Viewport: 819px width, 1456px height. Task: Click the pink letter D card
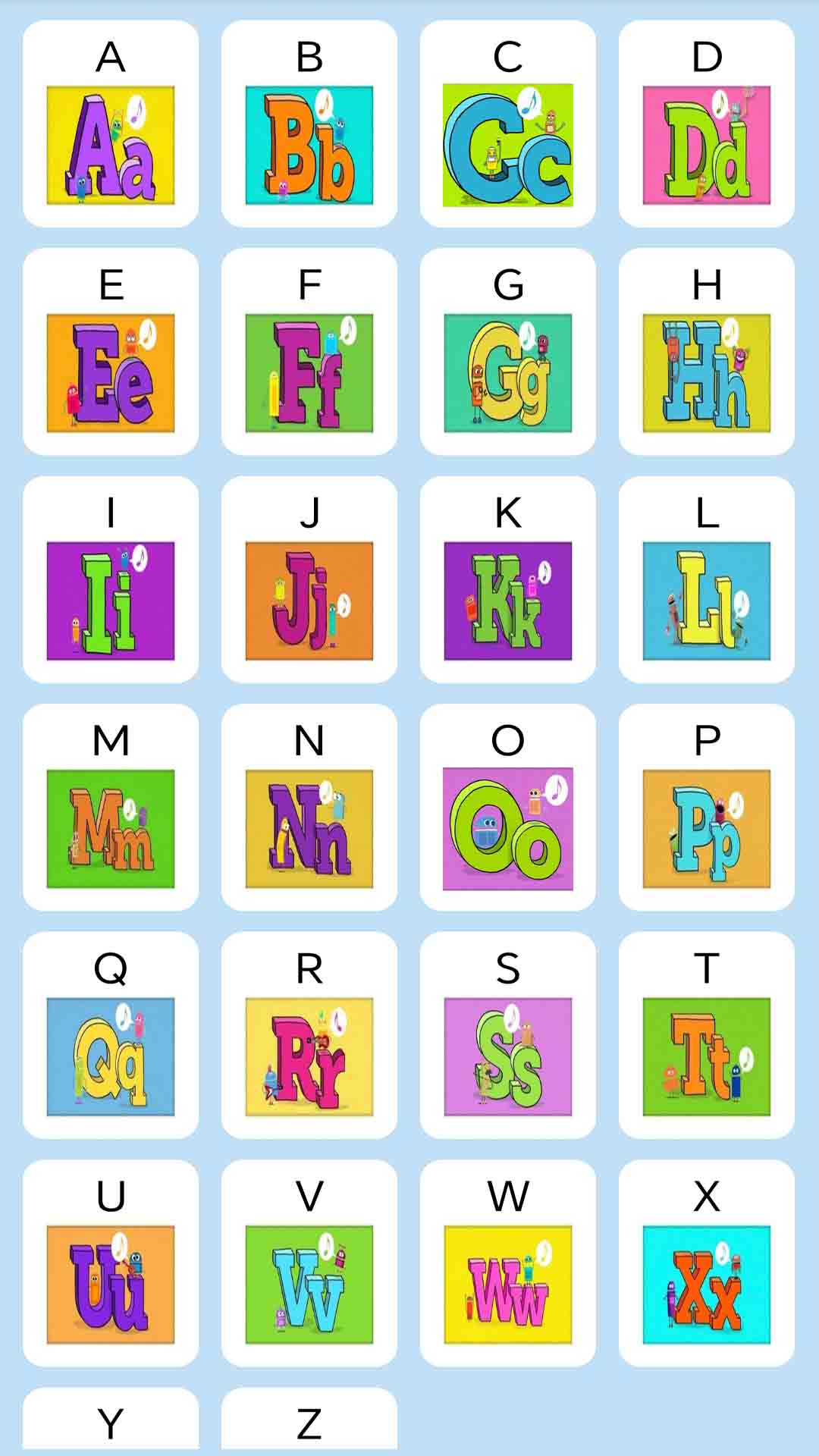[707, 144]
